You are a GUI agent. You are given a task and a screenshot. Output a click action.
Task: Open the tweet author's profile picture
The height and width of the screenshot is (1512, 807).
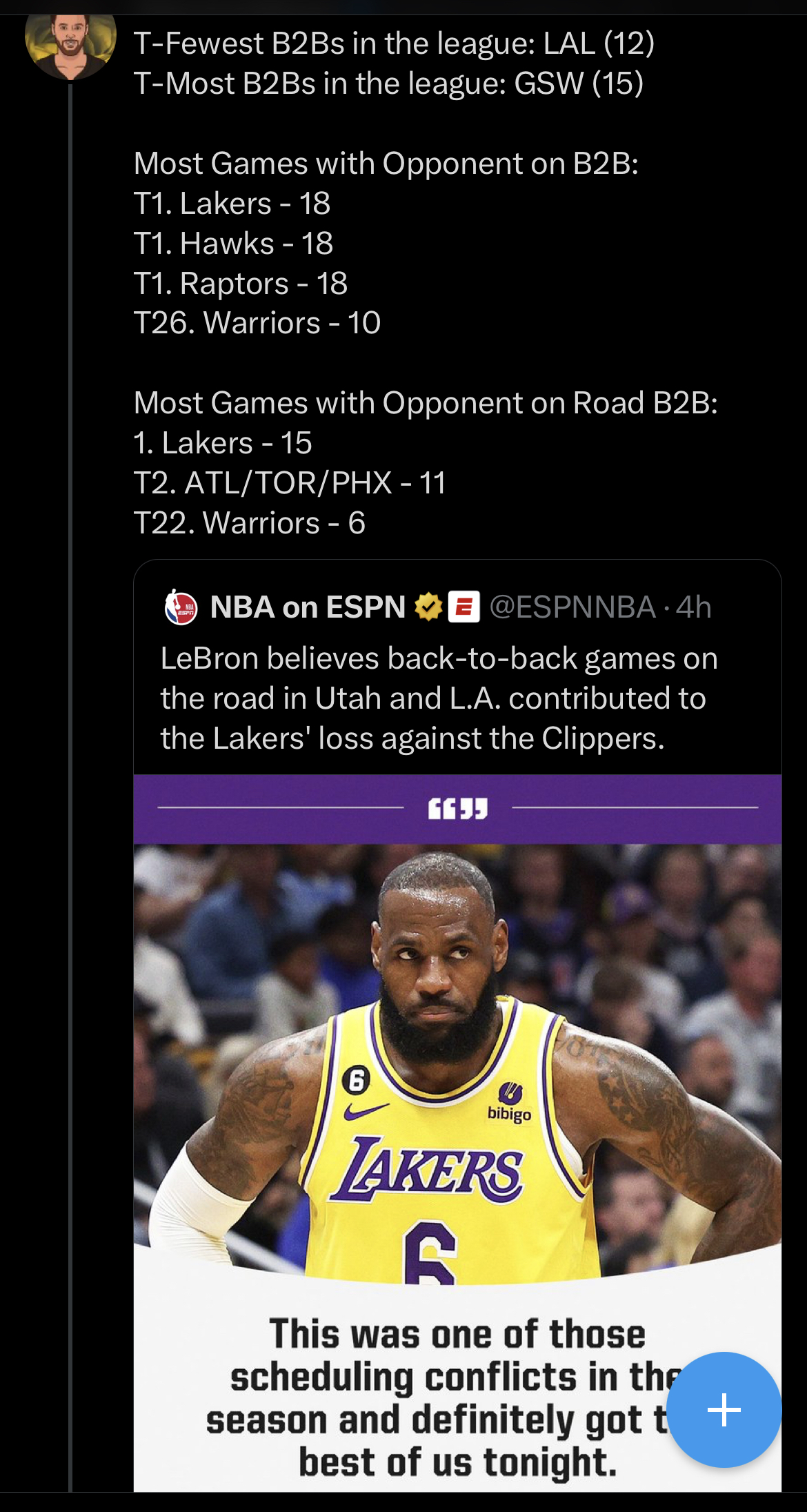(x=70, y=46)
